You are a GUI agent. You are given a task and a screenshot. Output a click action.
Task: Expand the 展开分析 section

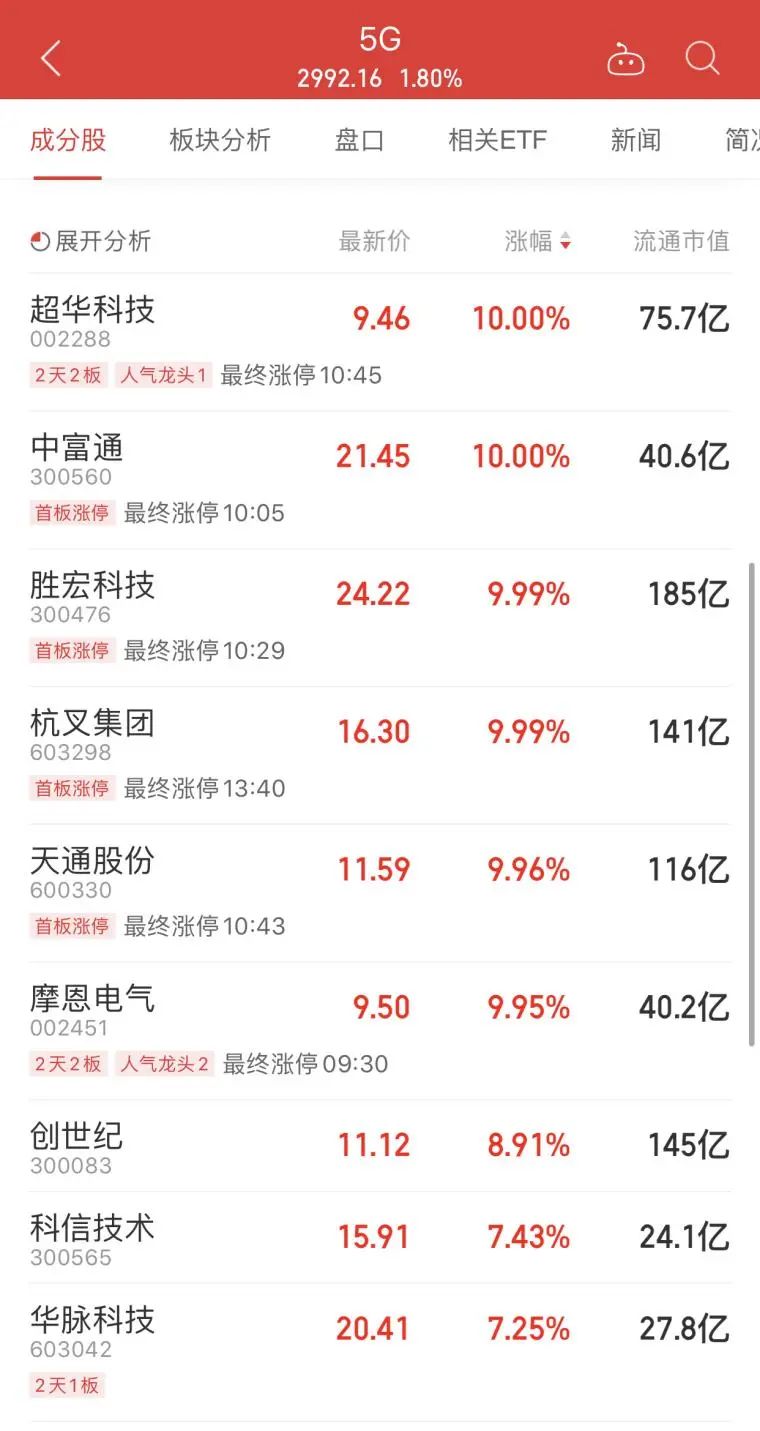pos(91,241)
